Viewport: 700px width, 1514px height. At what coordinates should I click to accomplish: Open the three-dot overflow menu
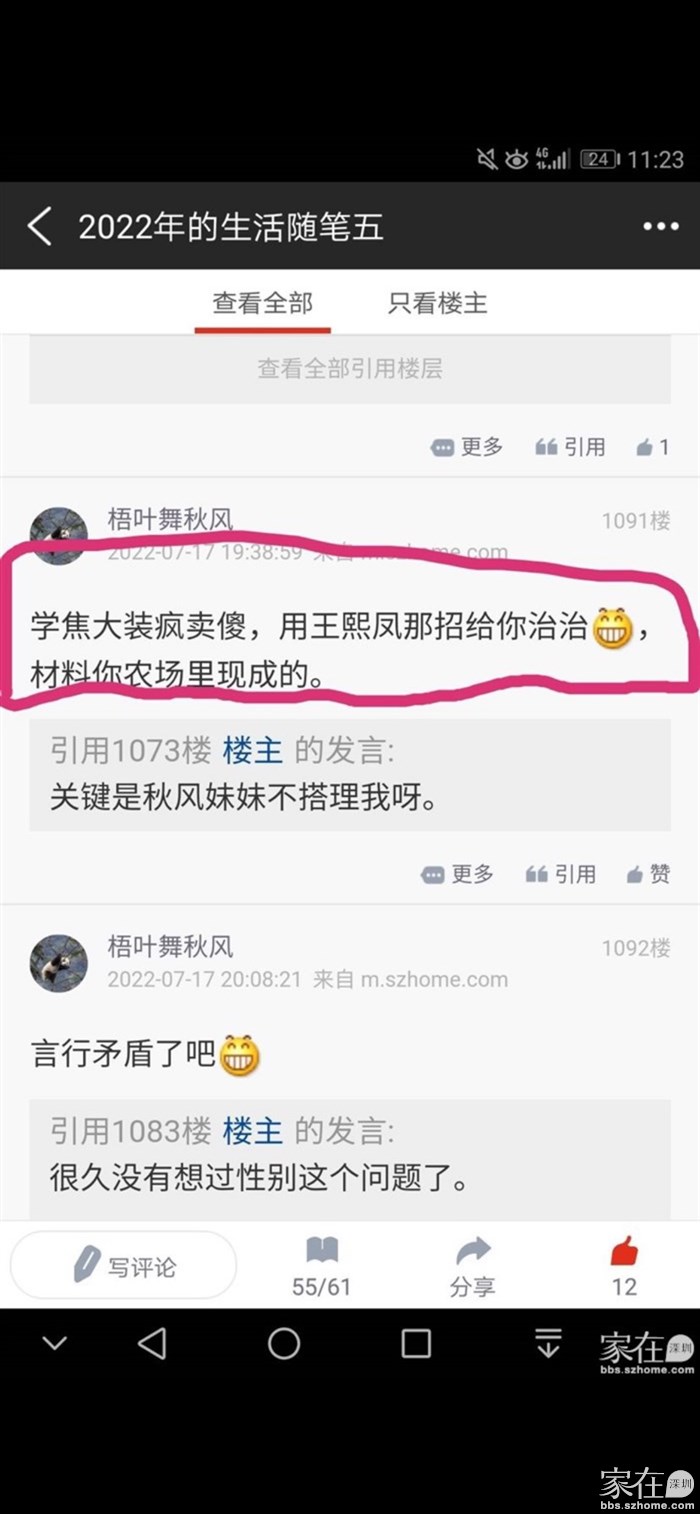(660, 227)
